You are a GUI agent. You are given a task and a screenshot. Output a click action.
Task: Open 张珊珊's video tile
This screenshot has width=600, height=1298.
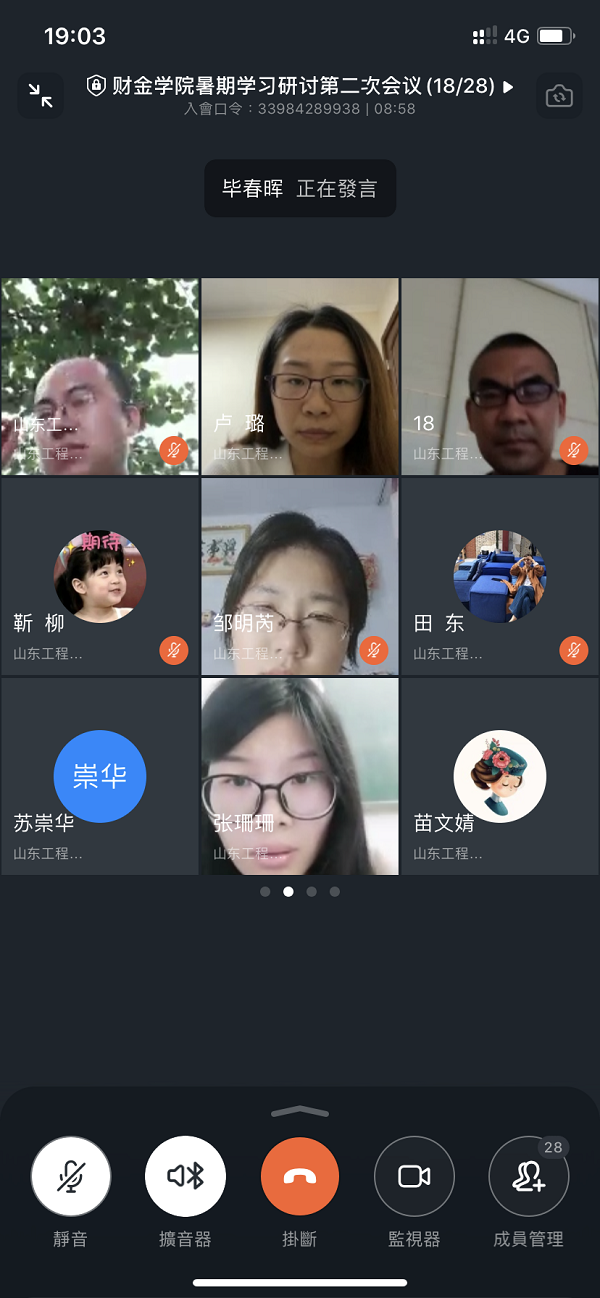[300, 777]
